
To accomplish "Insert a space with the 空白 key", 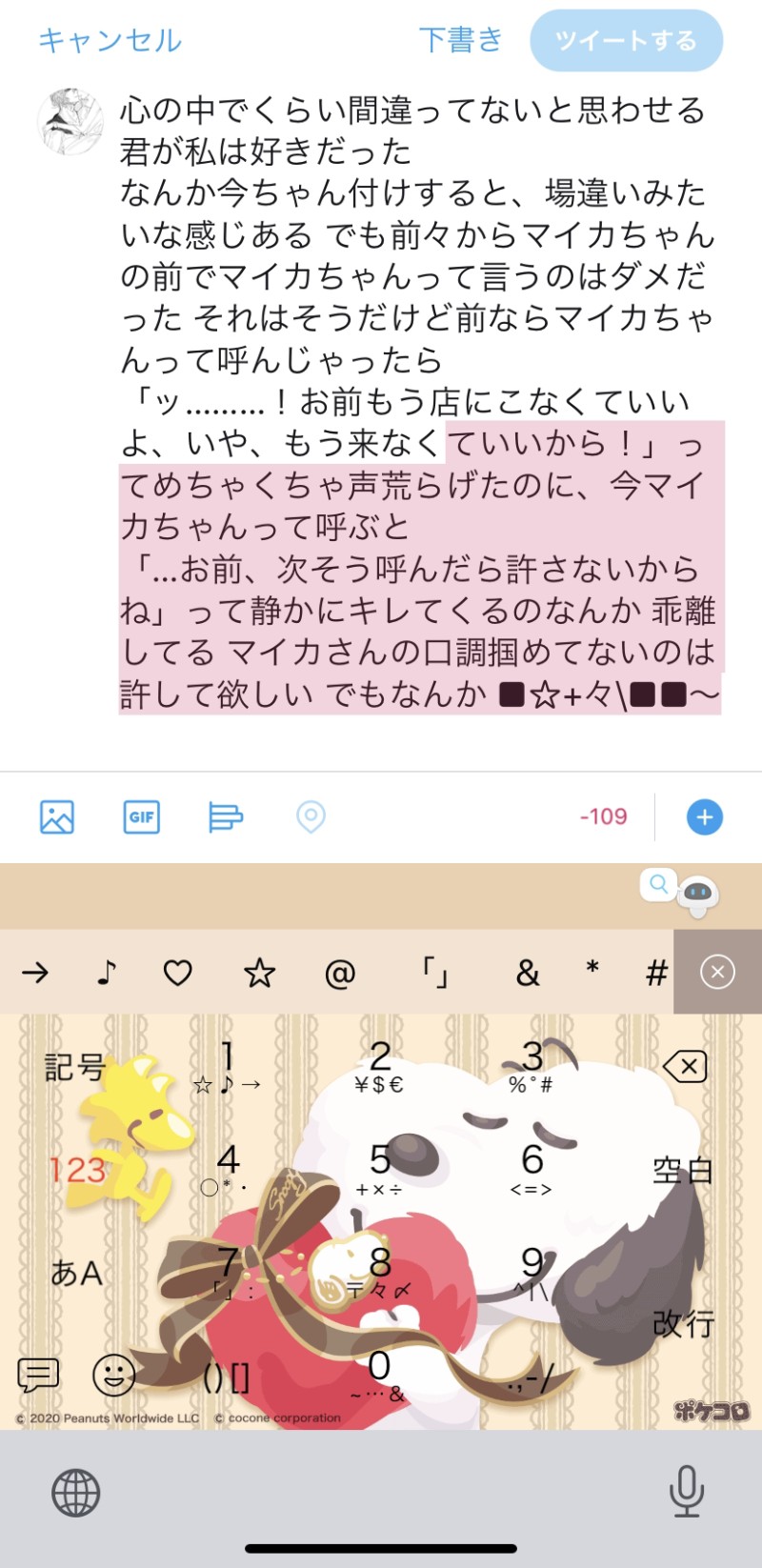I will pyautogui.click(x=682, y=1170).
